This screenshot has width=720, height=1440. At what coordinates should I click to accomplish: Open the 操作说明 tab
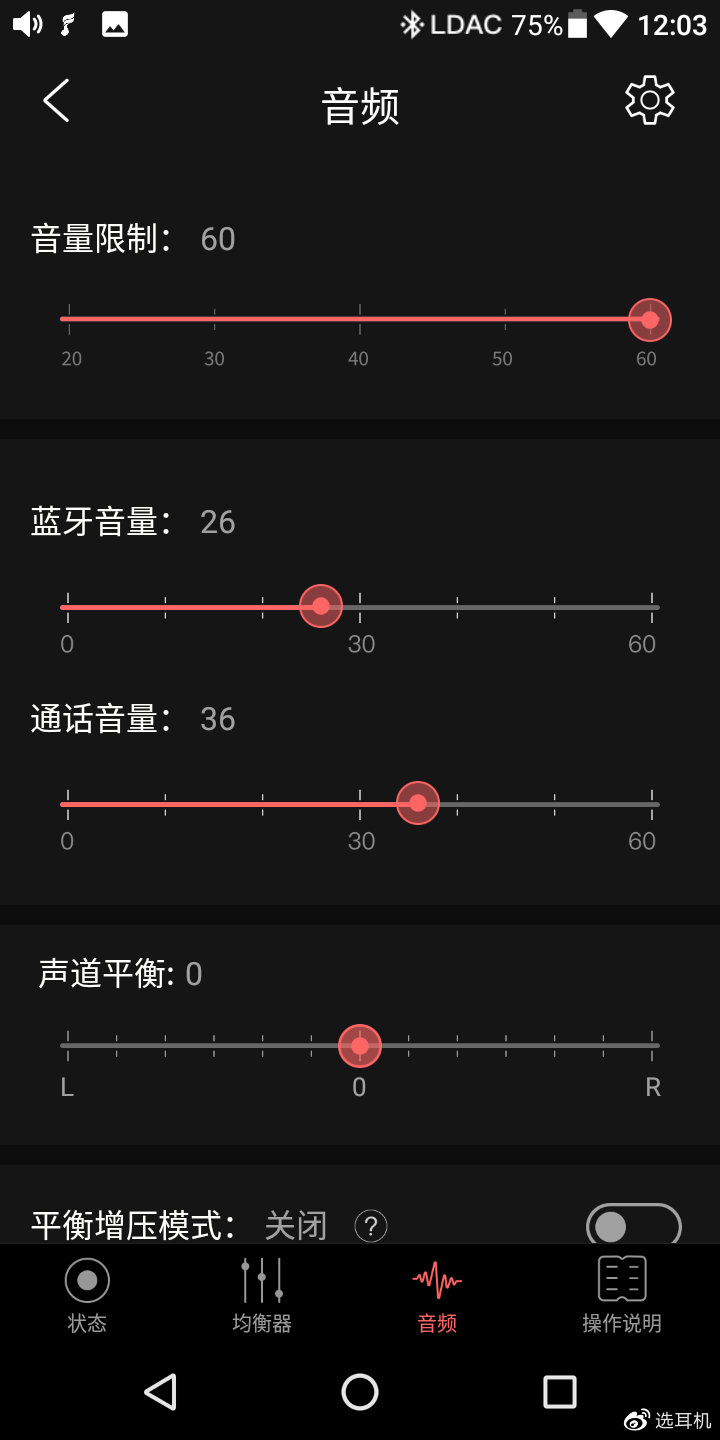(x=622, y=1295)
